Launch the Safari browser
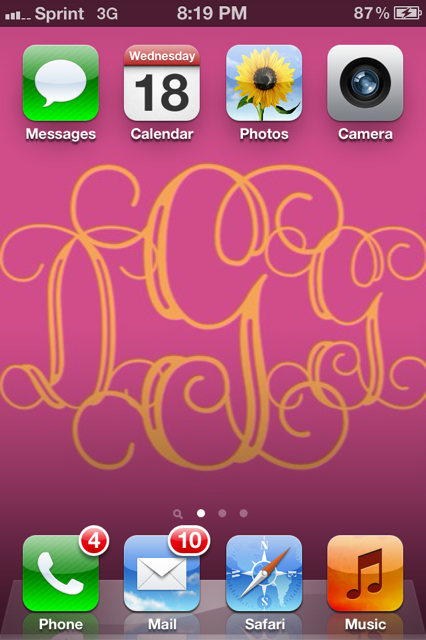This screenshot has width=426, height=640. (x=264, y=573)
